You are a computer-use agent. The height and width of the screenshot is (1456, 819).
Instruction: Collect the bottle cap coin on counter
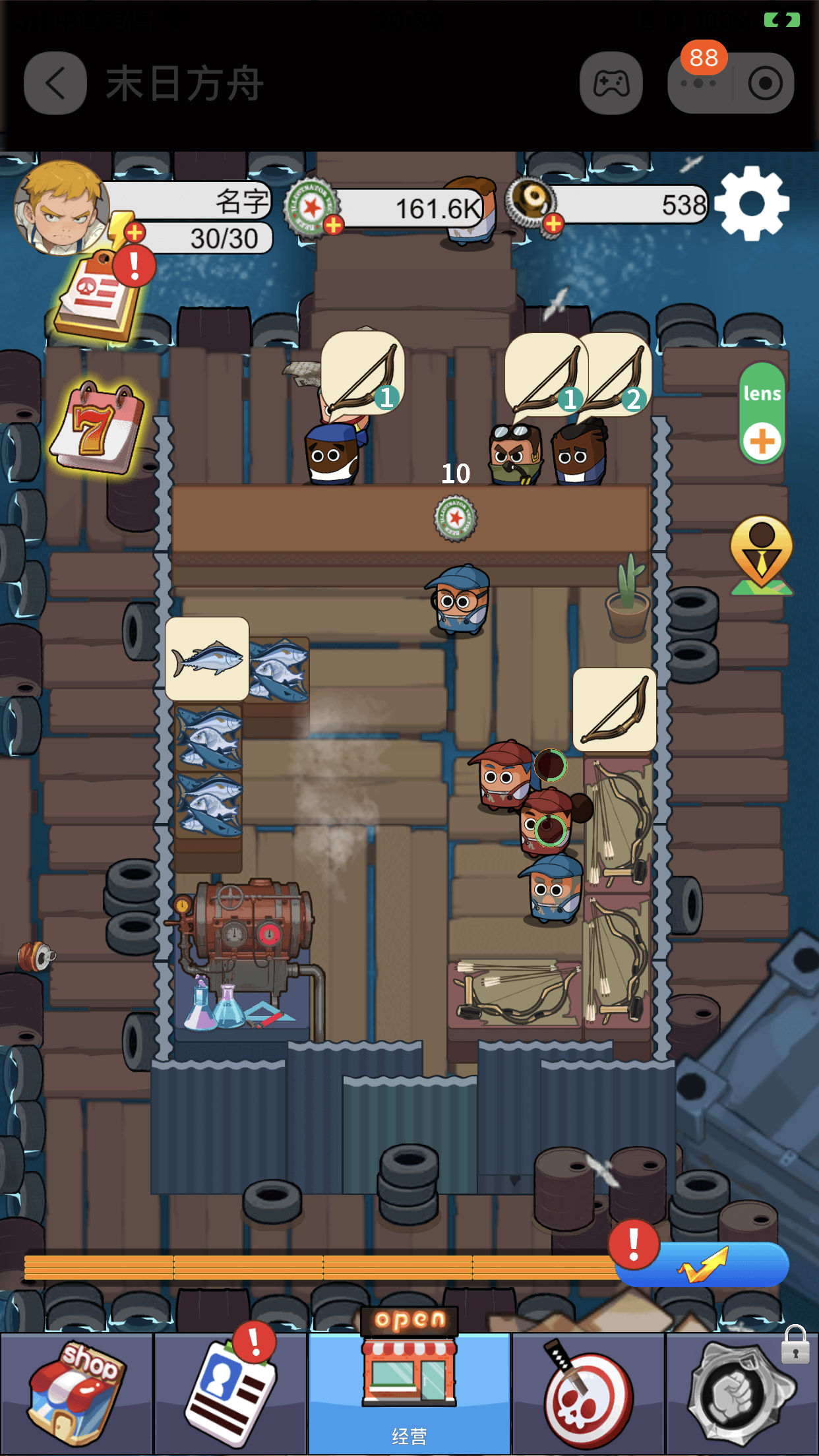click(455, 518)
